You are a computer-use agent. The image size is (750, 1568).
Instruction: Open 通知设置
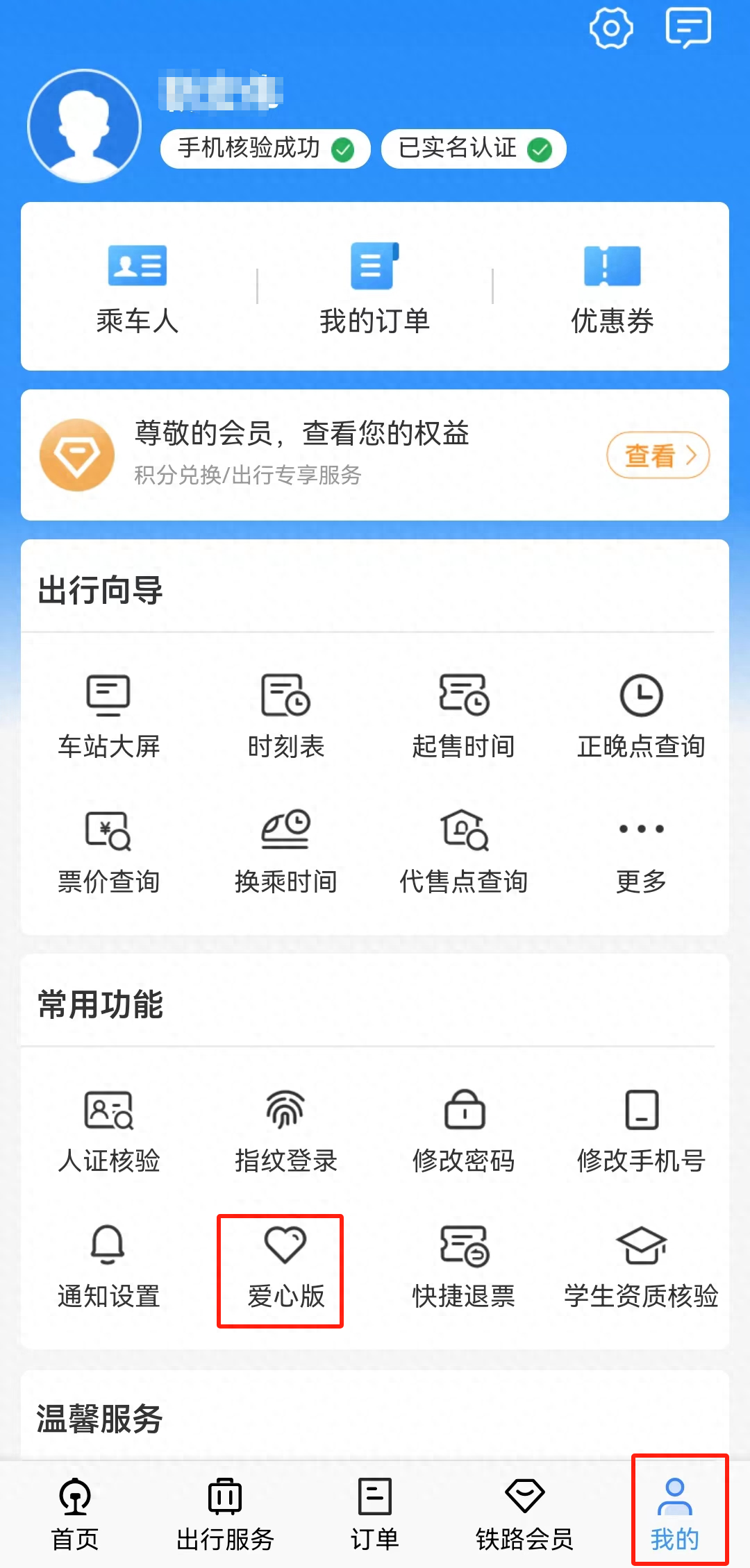click(108, 1265)
